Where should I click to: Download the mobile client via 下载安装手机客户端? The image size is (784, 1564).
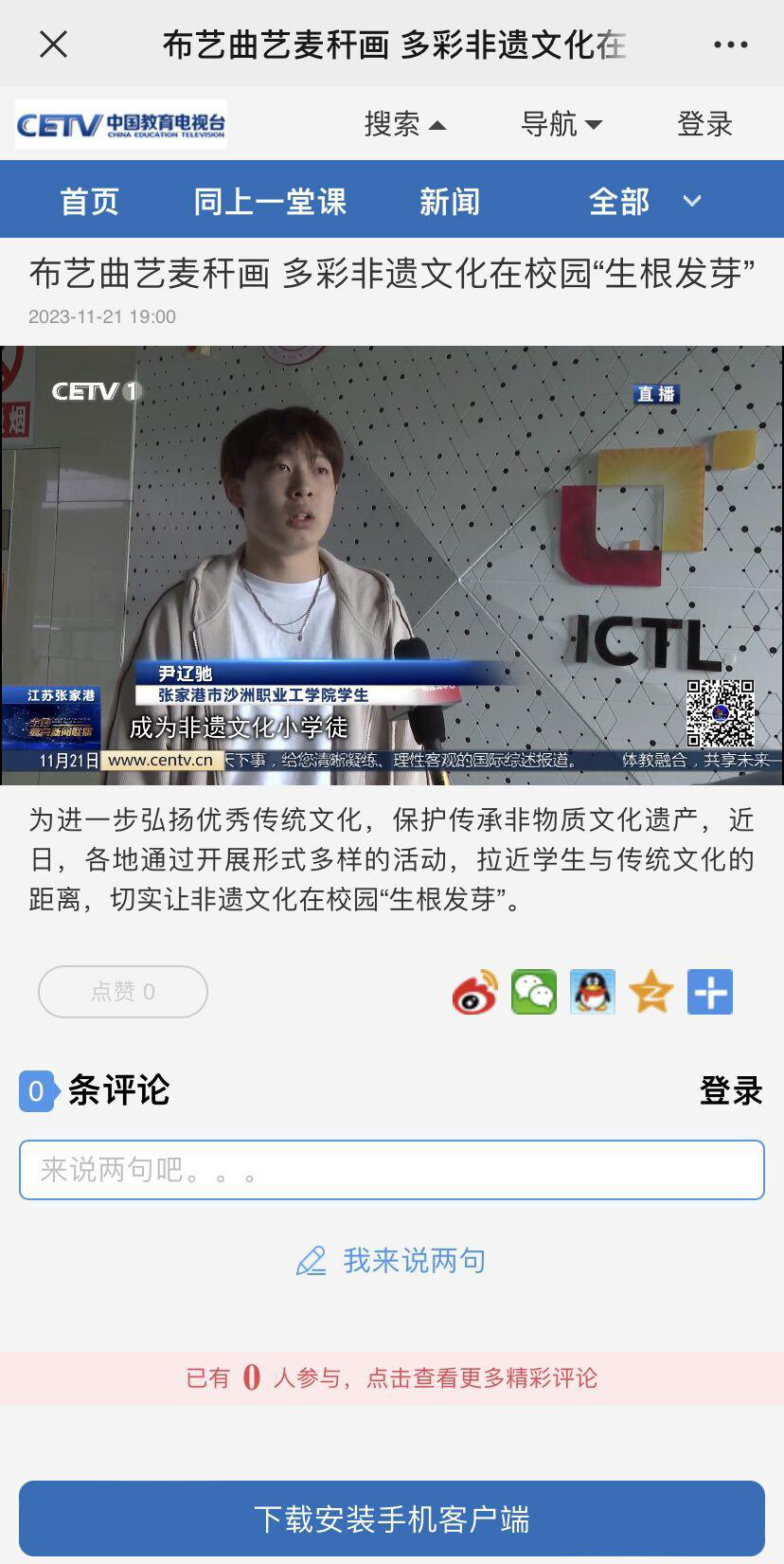click(392, 1519)
